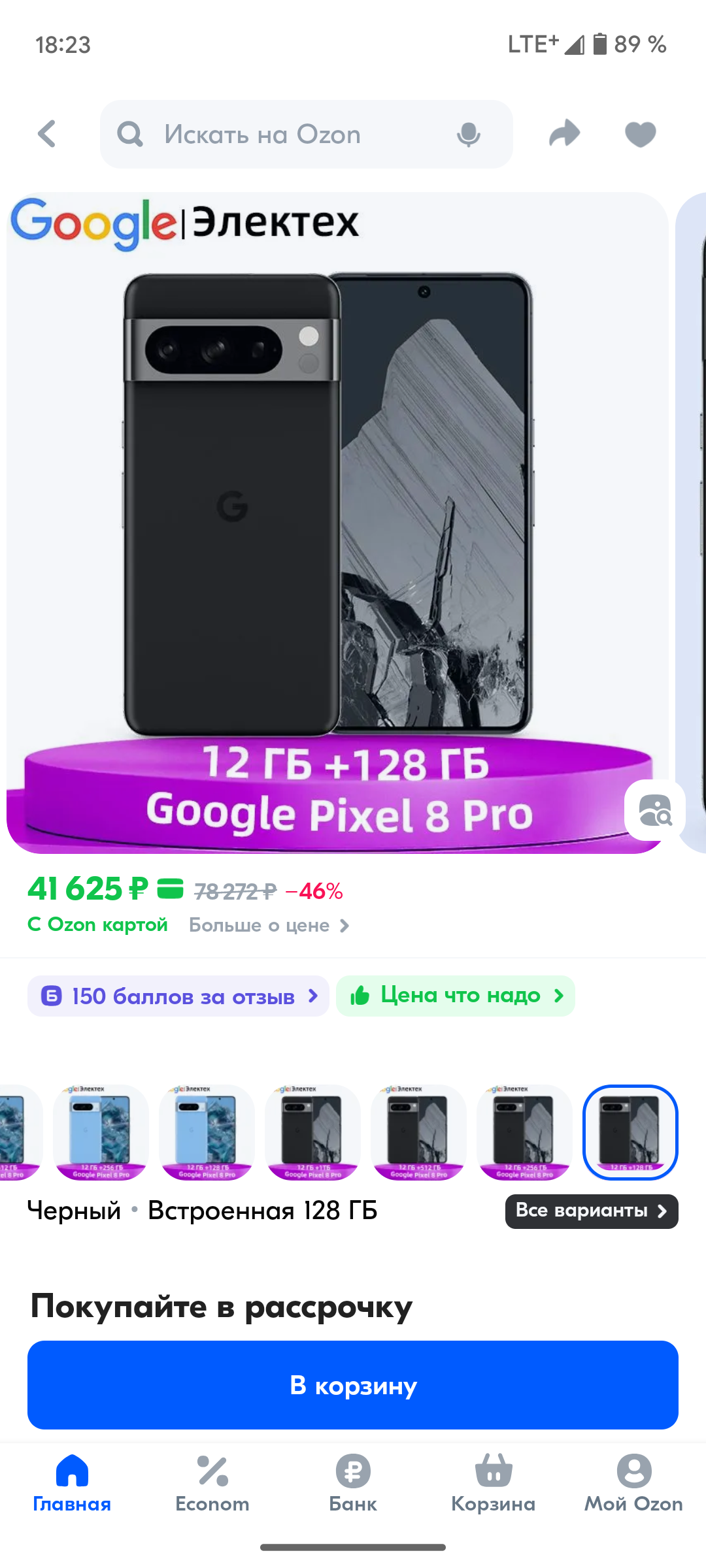Screen dimensions: 706x1568
Task: Select the black 12 ГБ +256 ГБ variant
Action: 524,1132
